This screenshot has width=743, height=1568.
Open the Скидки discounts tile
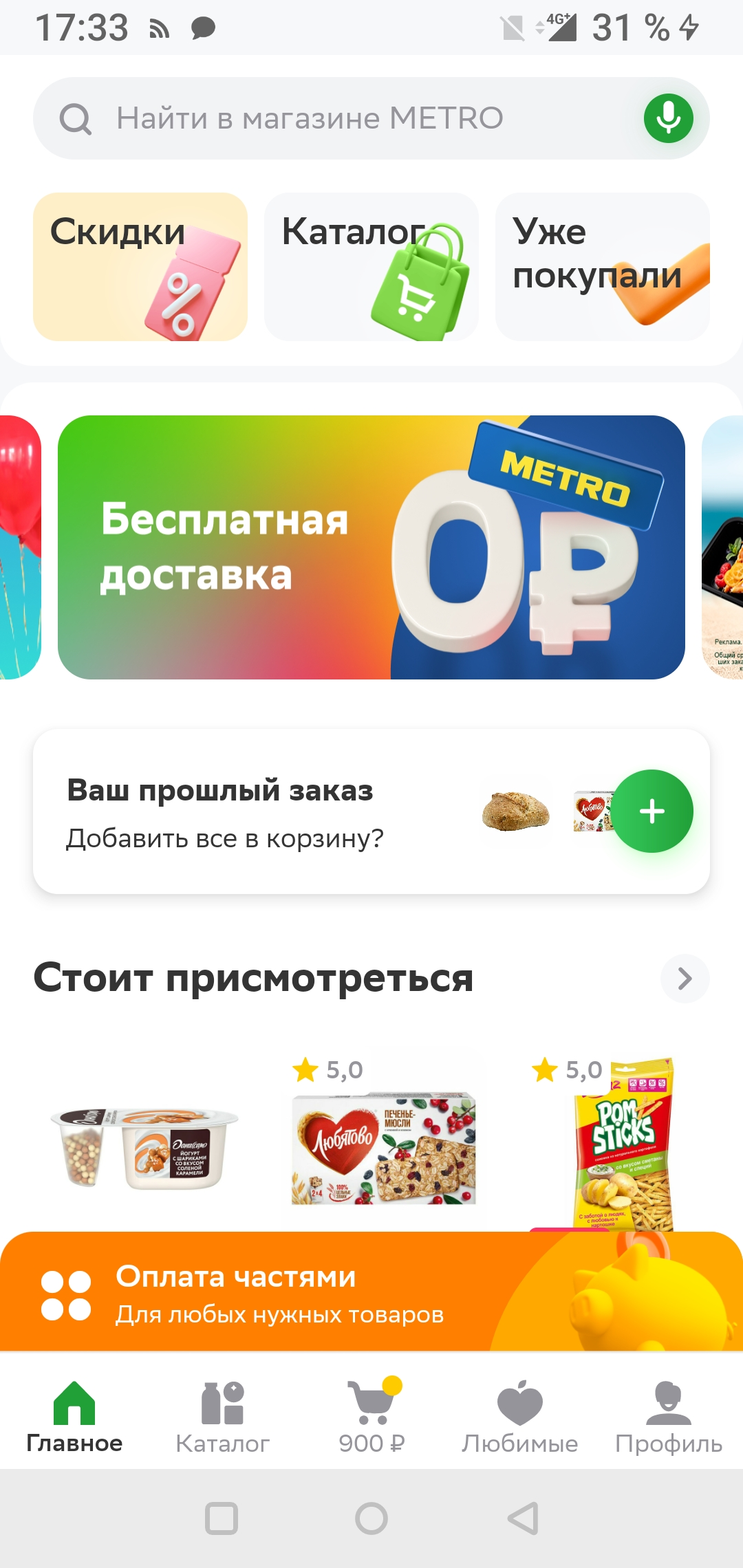click(x=140, y=267)
